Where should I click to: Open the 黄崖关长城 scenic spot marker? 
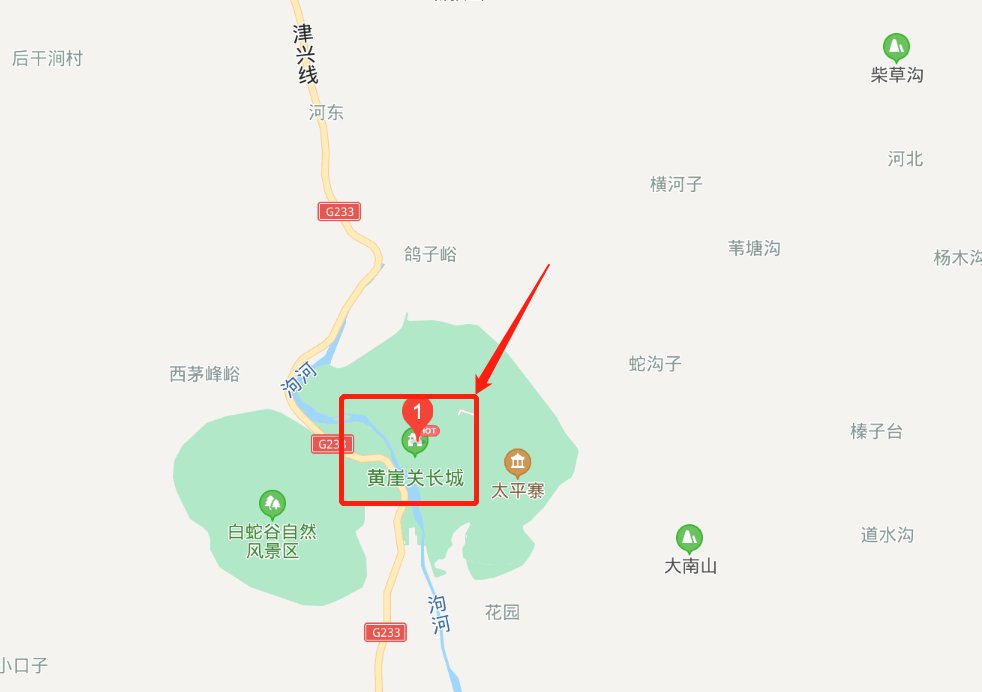(411, 441)
